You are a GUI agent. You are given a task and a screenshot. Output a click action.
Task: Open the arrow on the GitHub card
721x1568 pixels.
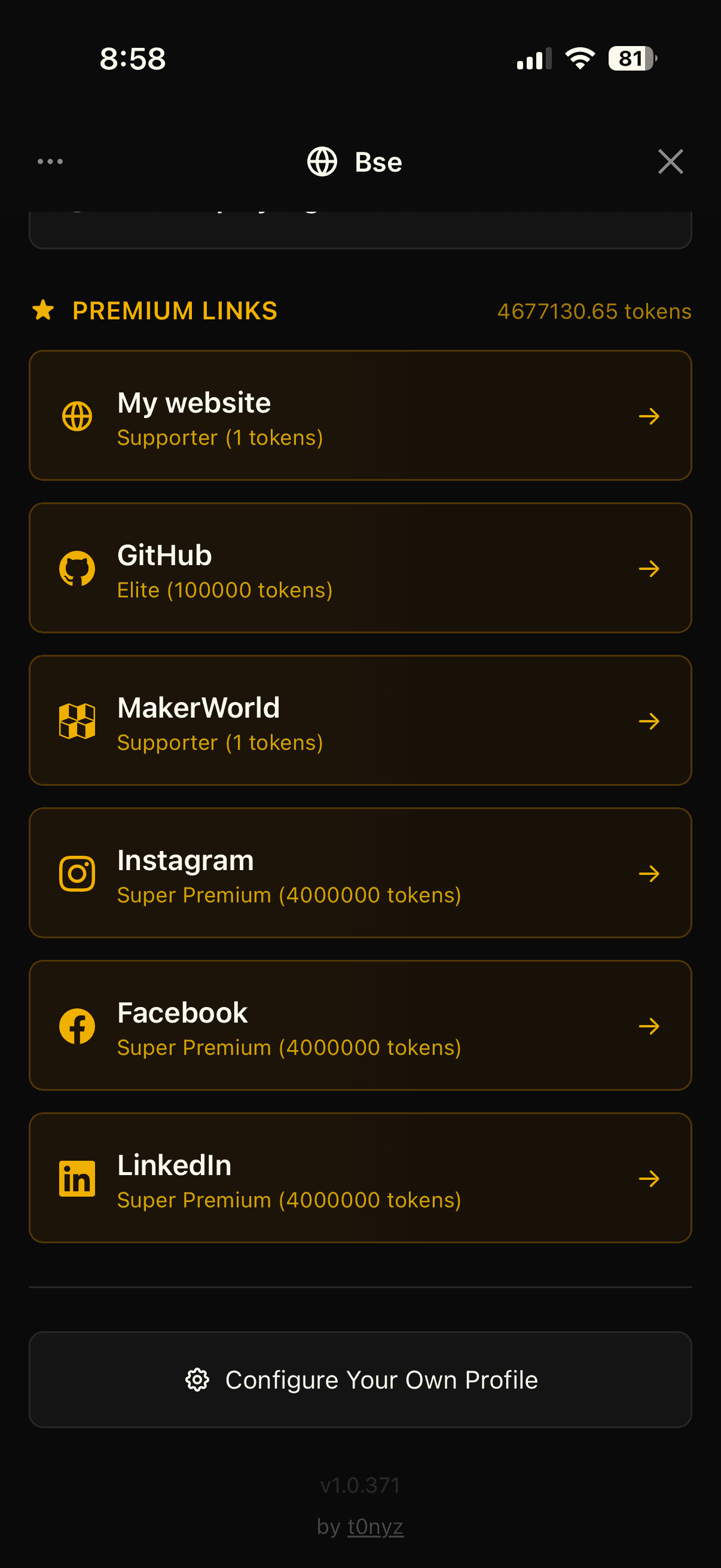[650, 569]
